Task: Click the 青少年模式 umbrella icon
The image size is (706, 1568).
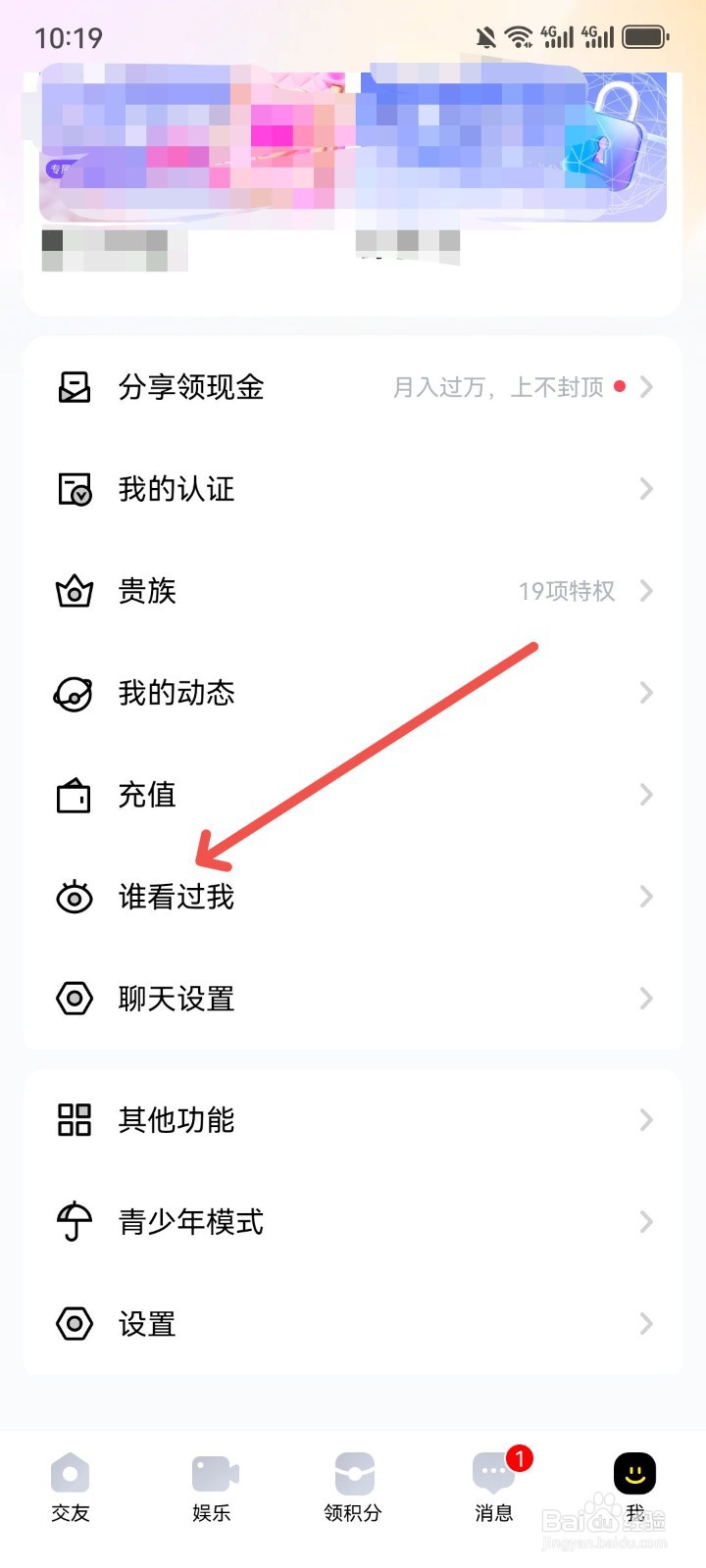Action: coord(73,1222)
